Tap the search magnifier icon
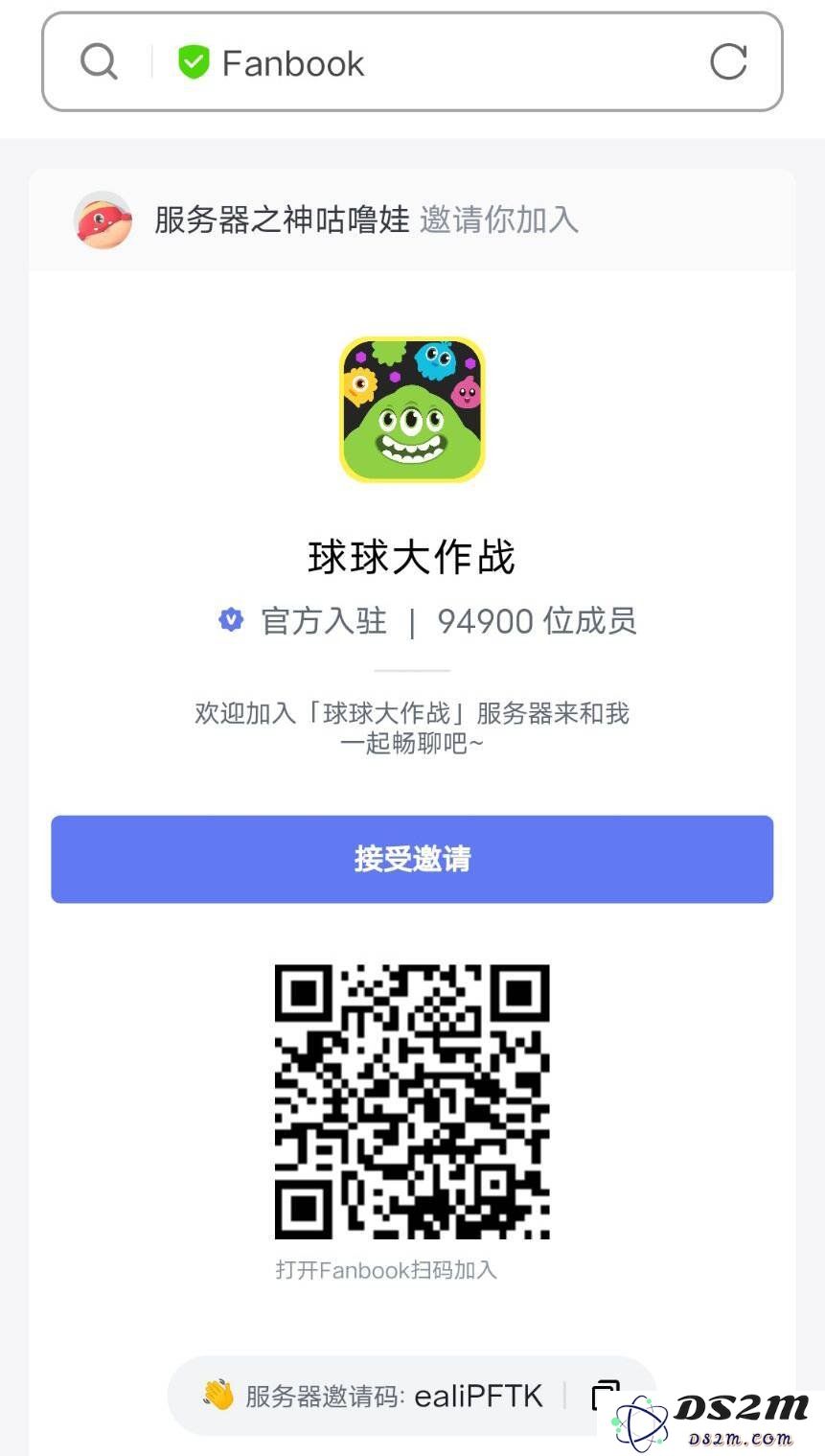This screenshot has width=825, height=1456. pyautogui.click(x=99, y=62)
